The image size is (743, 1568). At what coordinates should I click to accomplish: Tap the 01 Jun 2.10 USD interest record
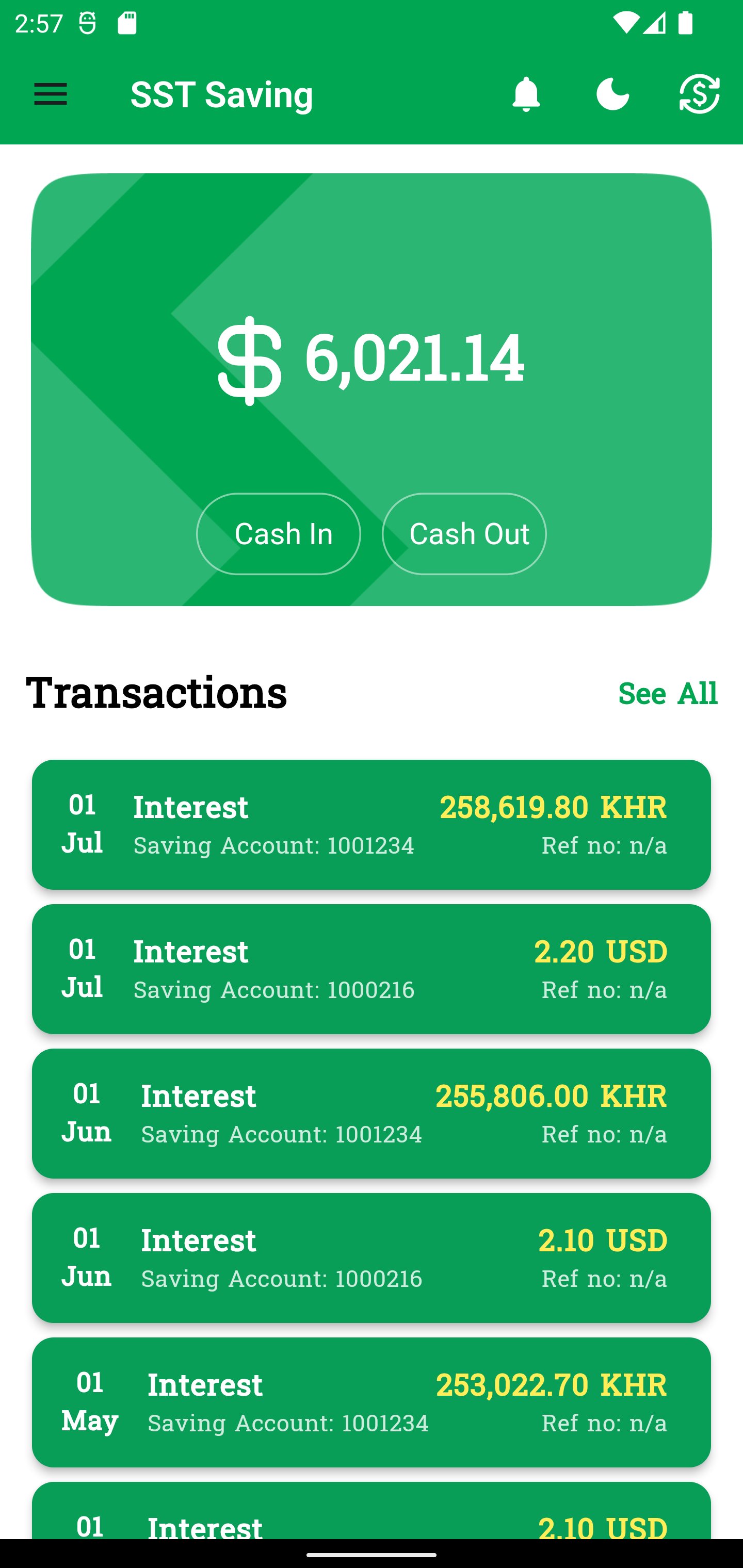click(x=372, y=1258)
